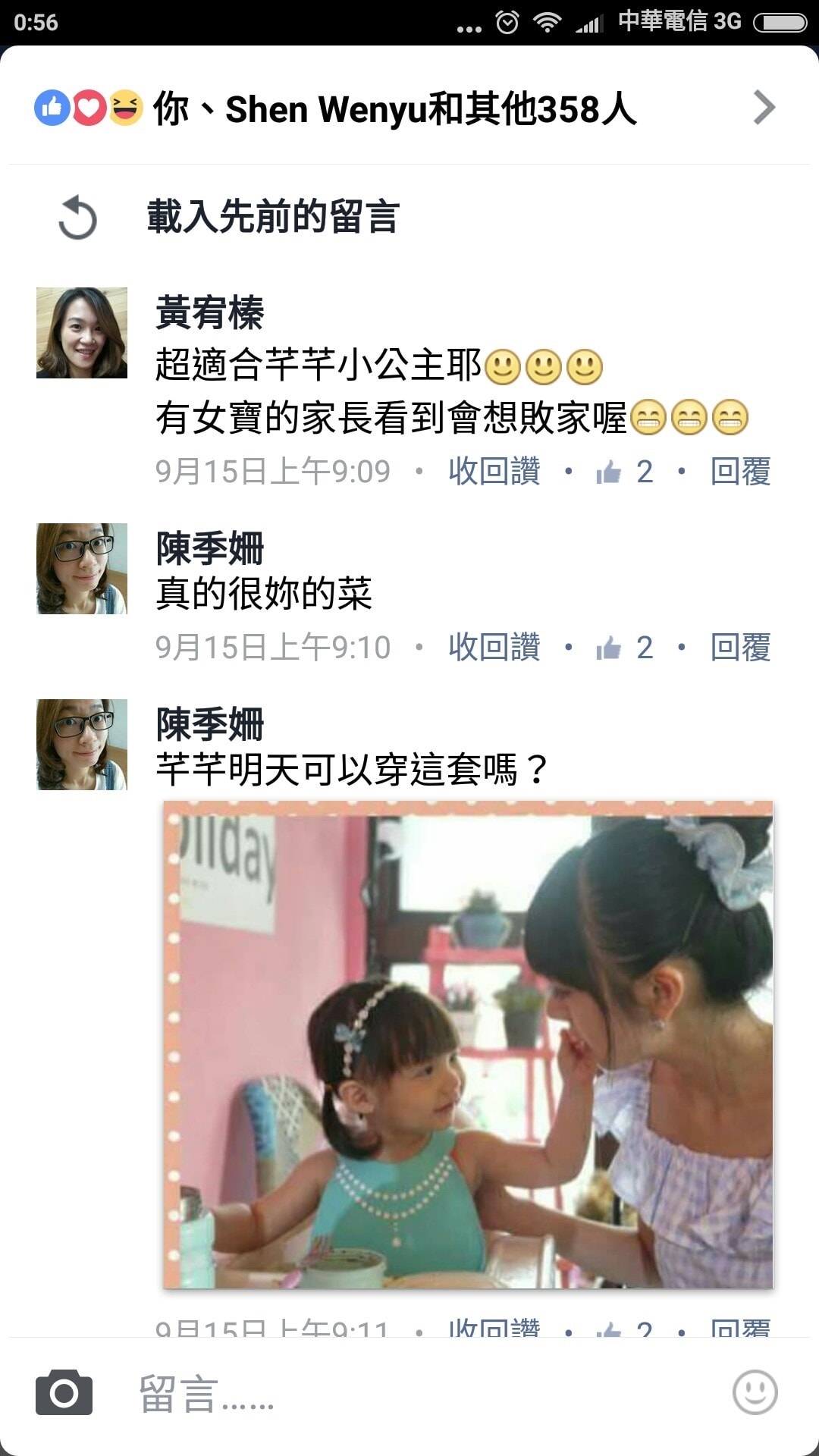Screen dimensions: 819x1456
Task: Open 黃宥榛's profile picture
Action: tap(82, 333)
